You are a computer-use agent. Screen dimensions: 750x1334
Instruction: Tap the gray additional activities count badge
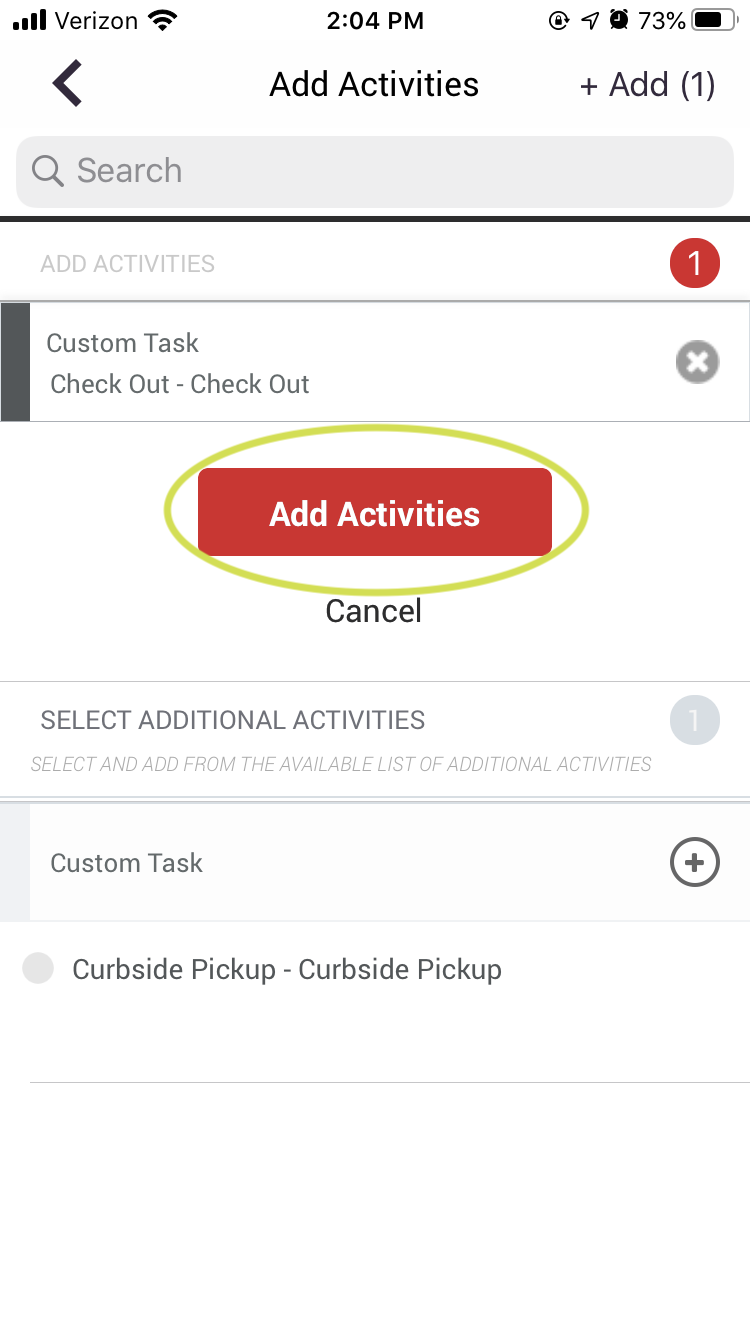click(694, 720)
